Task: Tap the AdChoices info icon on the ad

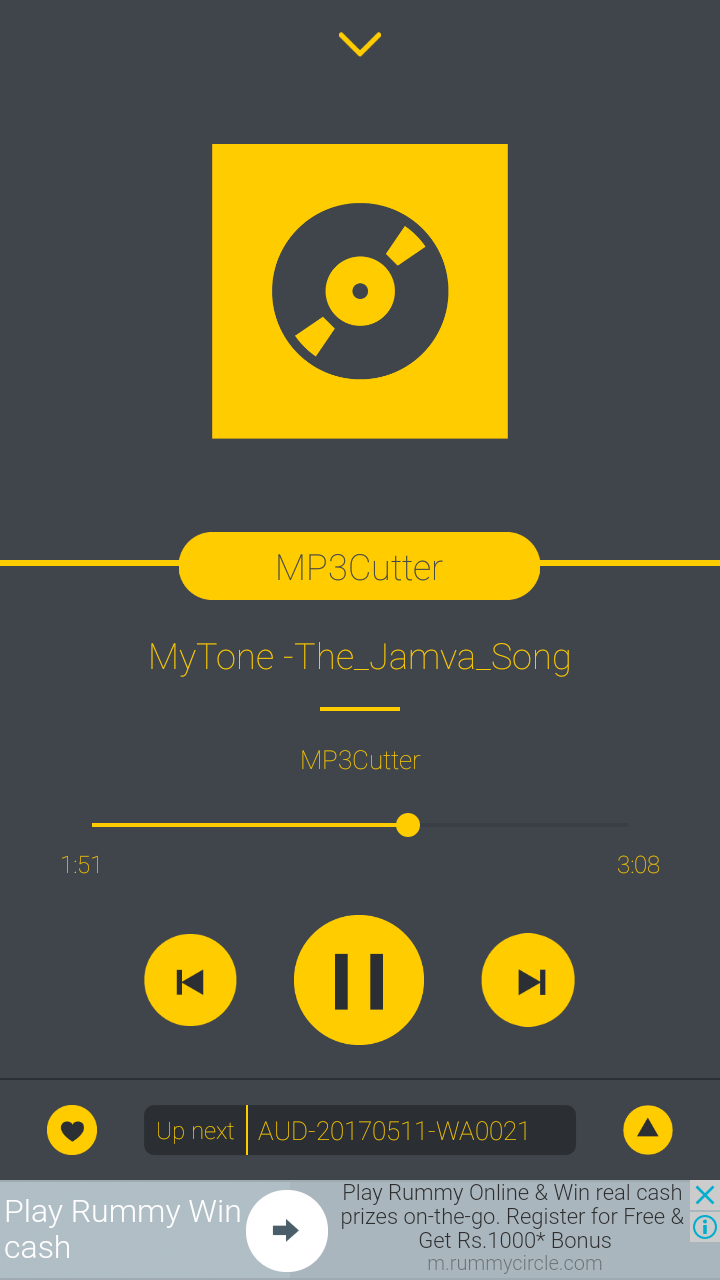Action: 705,1226
